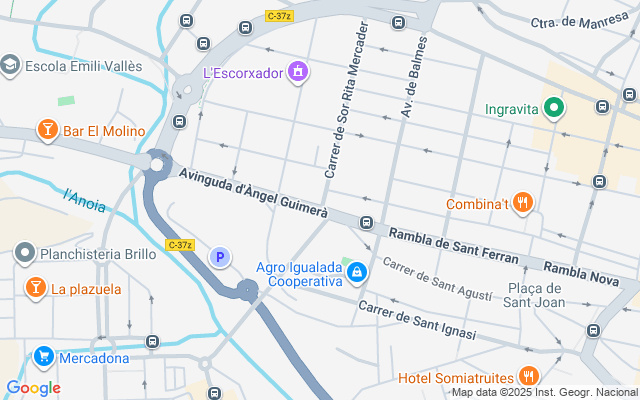Open the Mercadona shopping marker
640x400 pixels.
click(x=43, y=356)
